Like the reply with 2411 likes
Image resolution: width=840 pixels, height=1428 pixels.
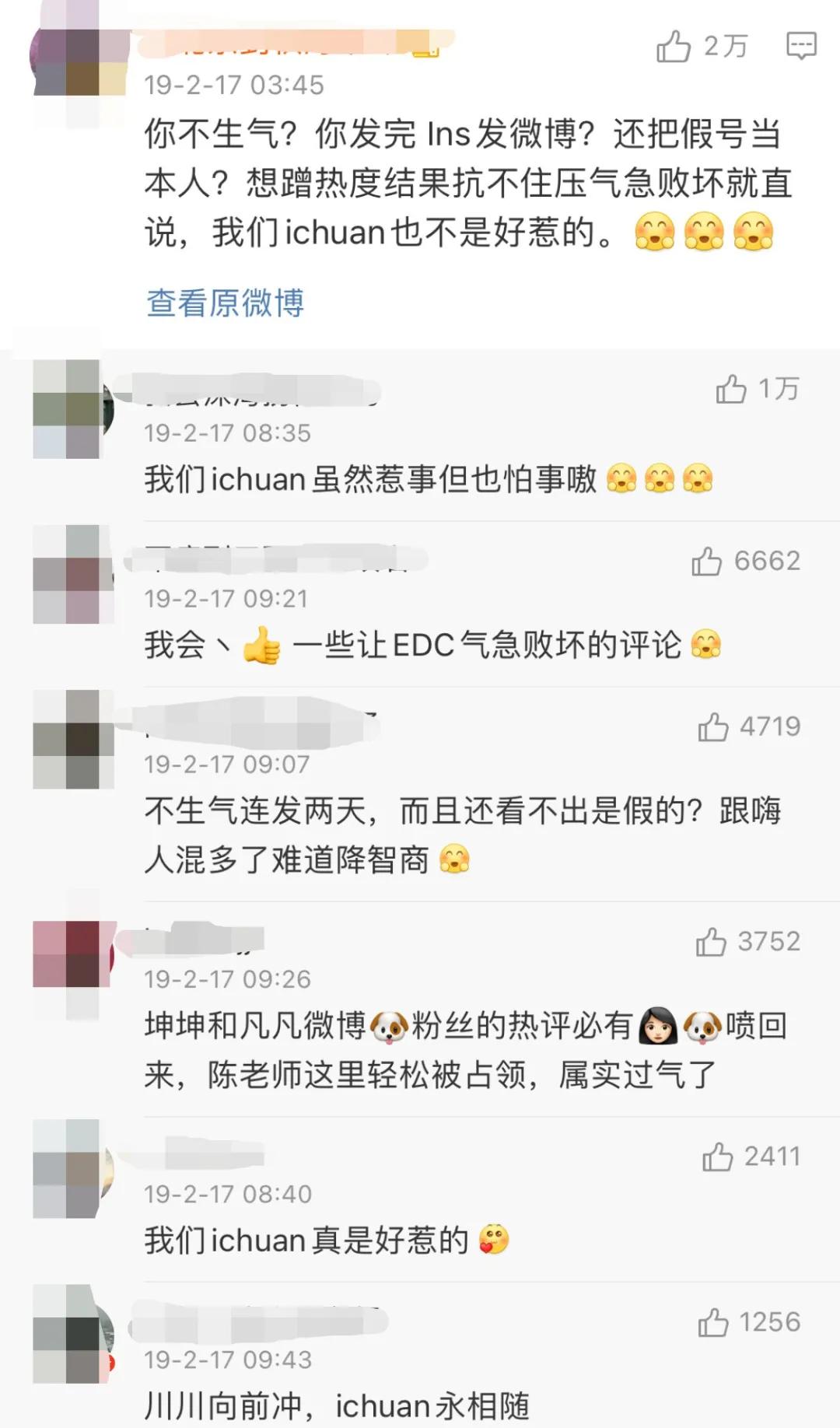(x=717, y=1157)
